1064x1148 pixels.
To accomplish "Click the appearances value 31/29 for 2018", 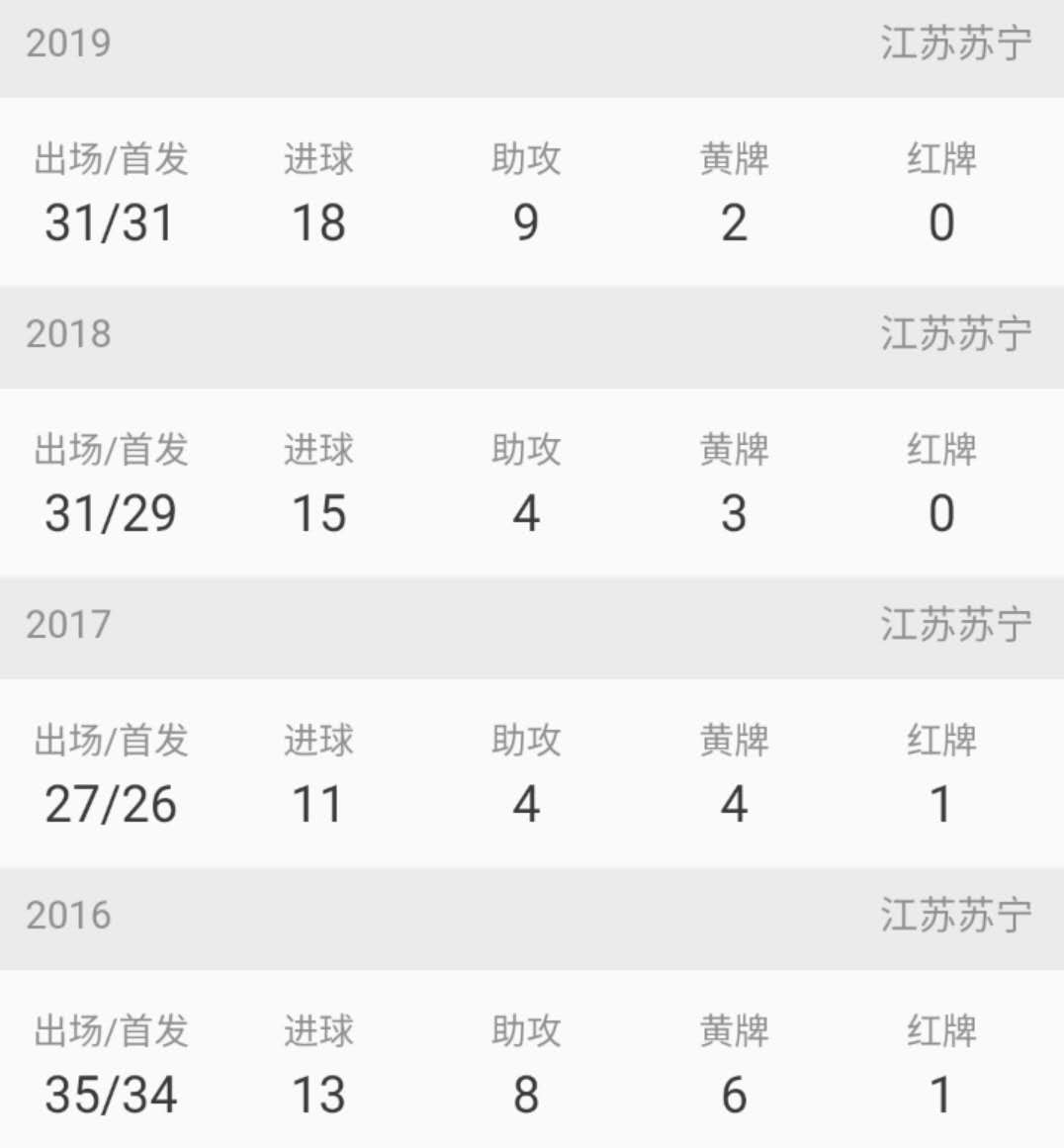I will 111,512.
